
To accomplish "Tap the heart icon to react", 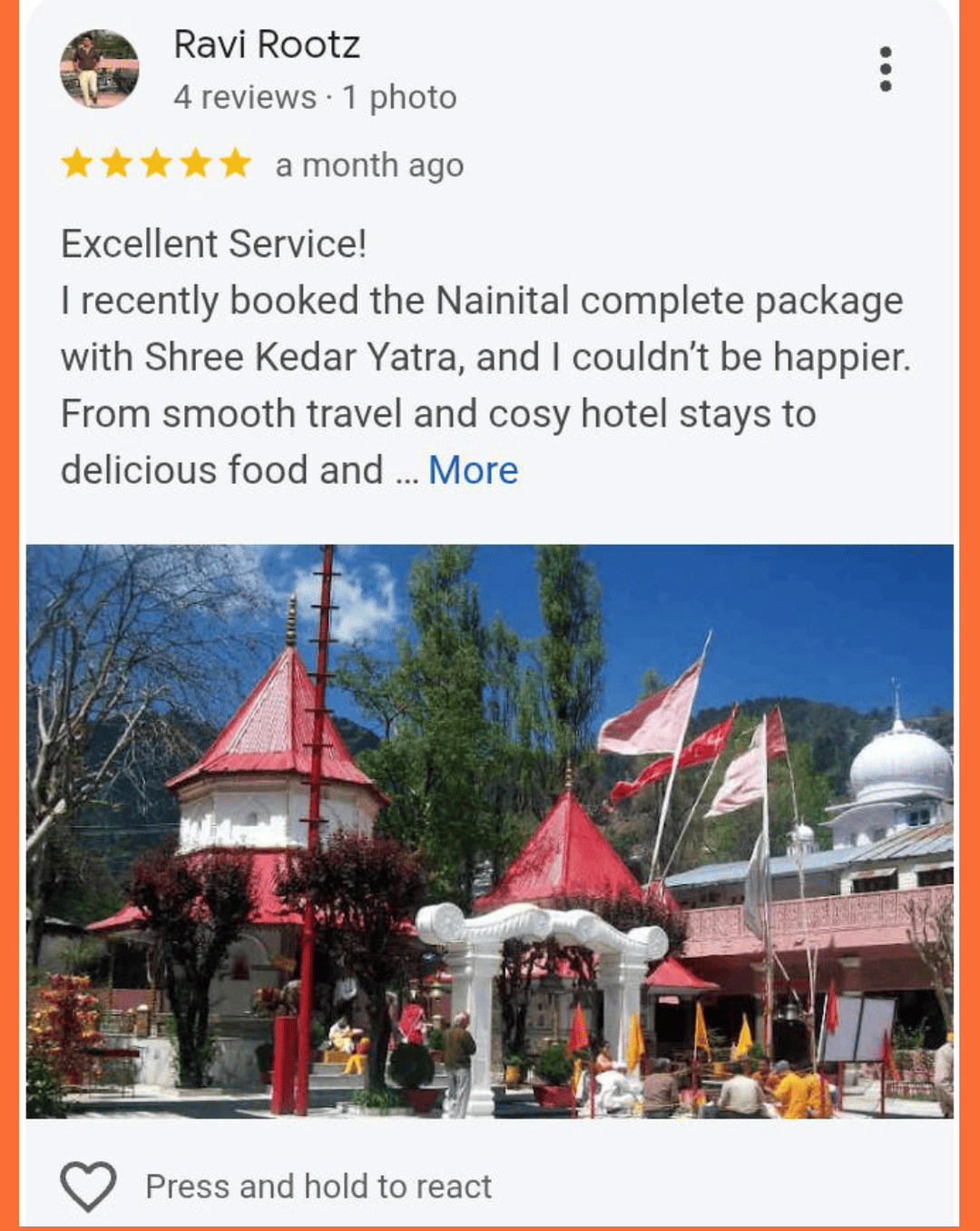I will click(88, 1186).
